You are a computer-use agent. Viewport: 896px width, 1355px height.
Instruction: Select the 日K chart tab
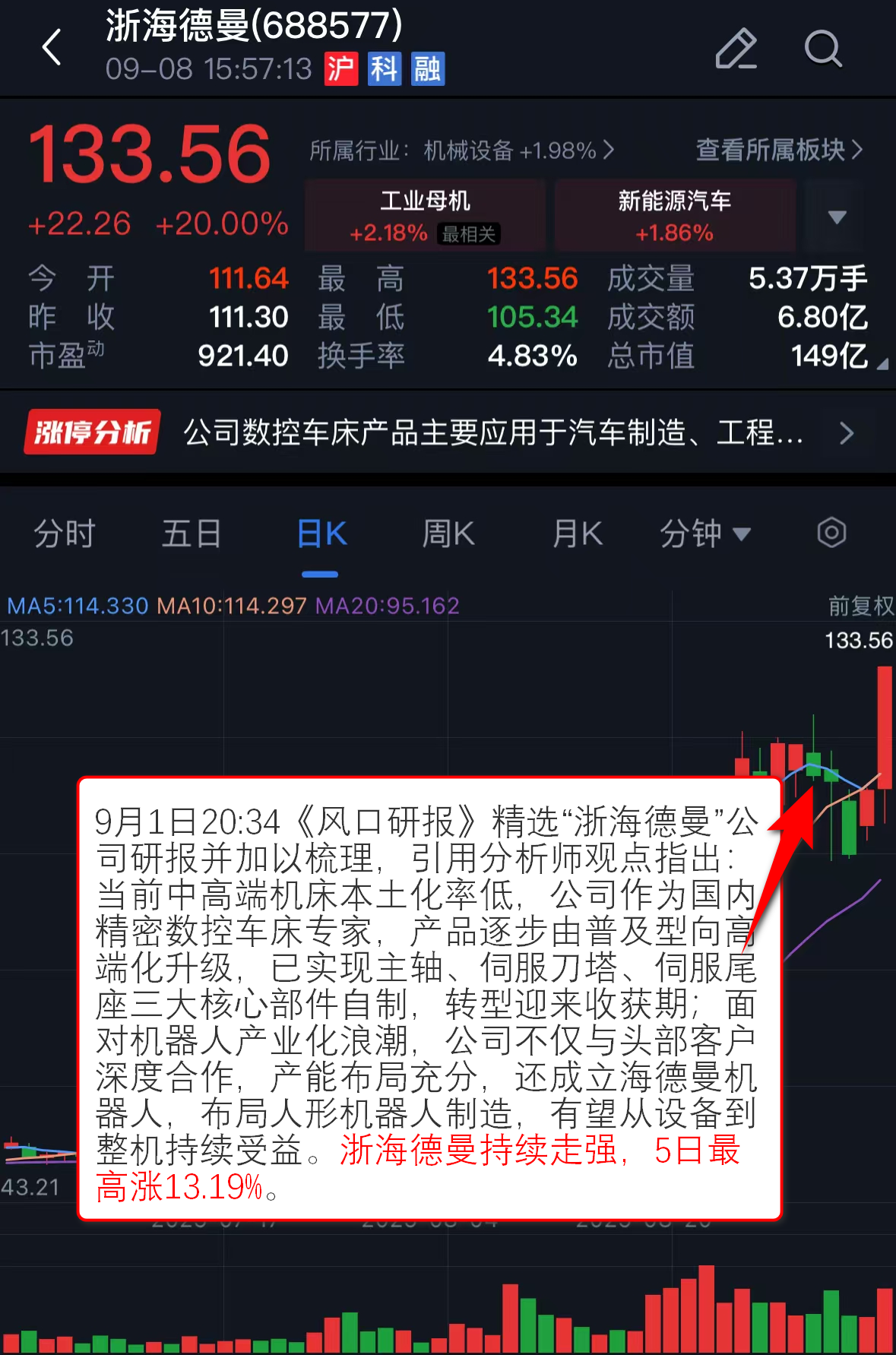point(321,533)
